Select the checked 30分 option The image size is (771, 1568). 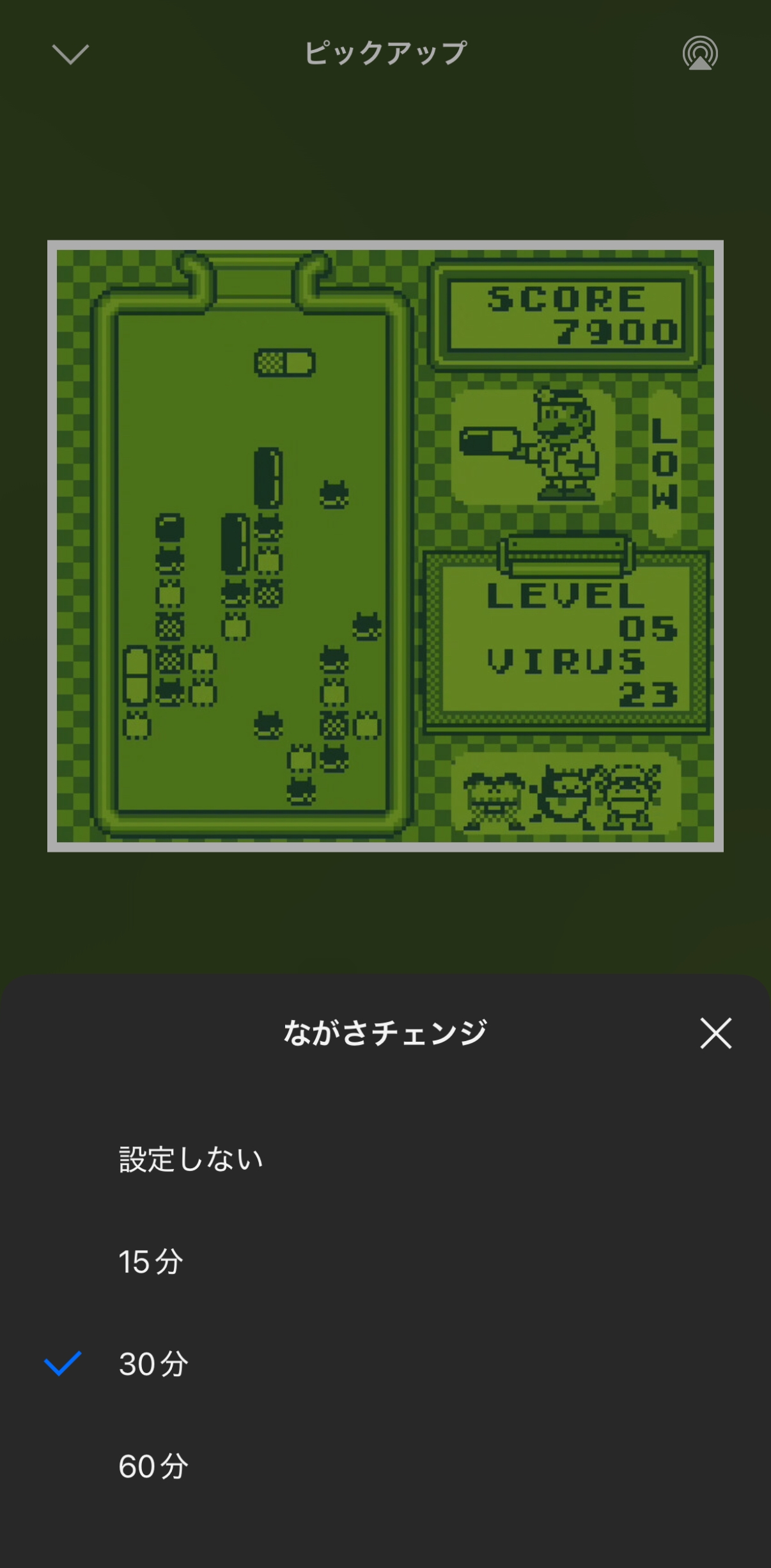385,1364
